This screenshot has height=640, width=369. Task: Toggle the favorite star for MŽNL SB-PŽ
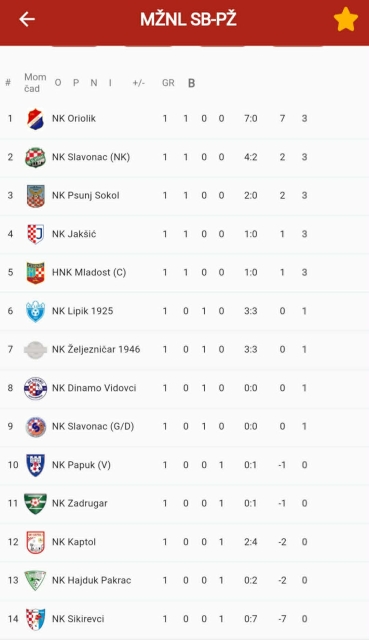[345, 19]
